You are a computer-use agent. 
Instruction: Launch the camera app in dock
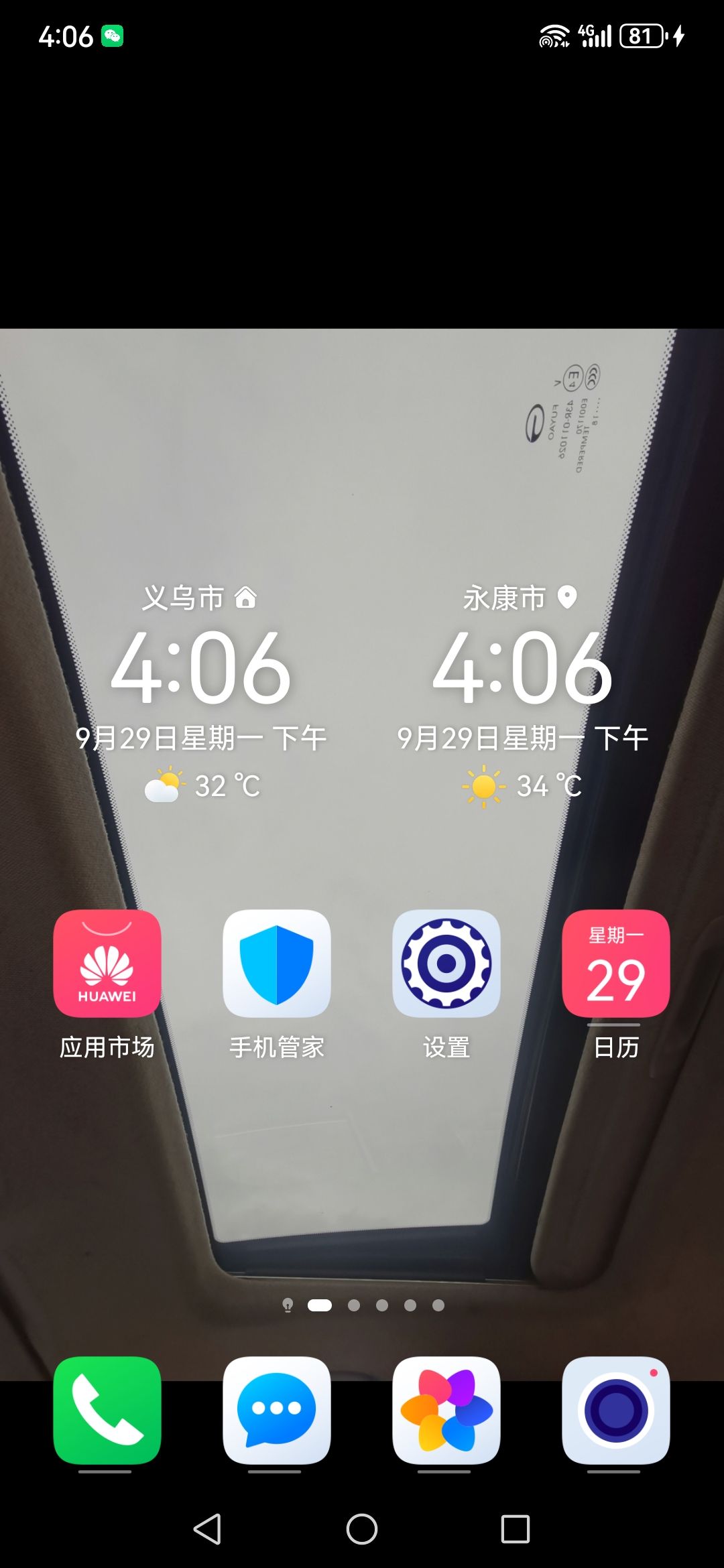[x=615, y=1410]
